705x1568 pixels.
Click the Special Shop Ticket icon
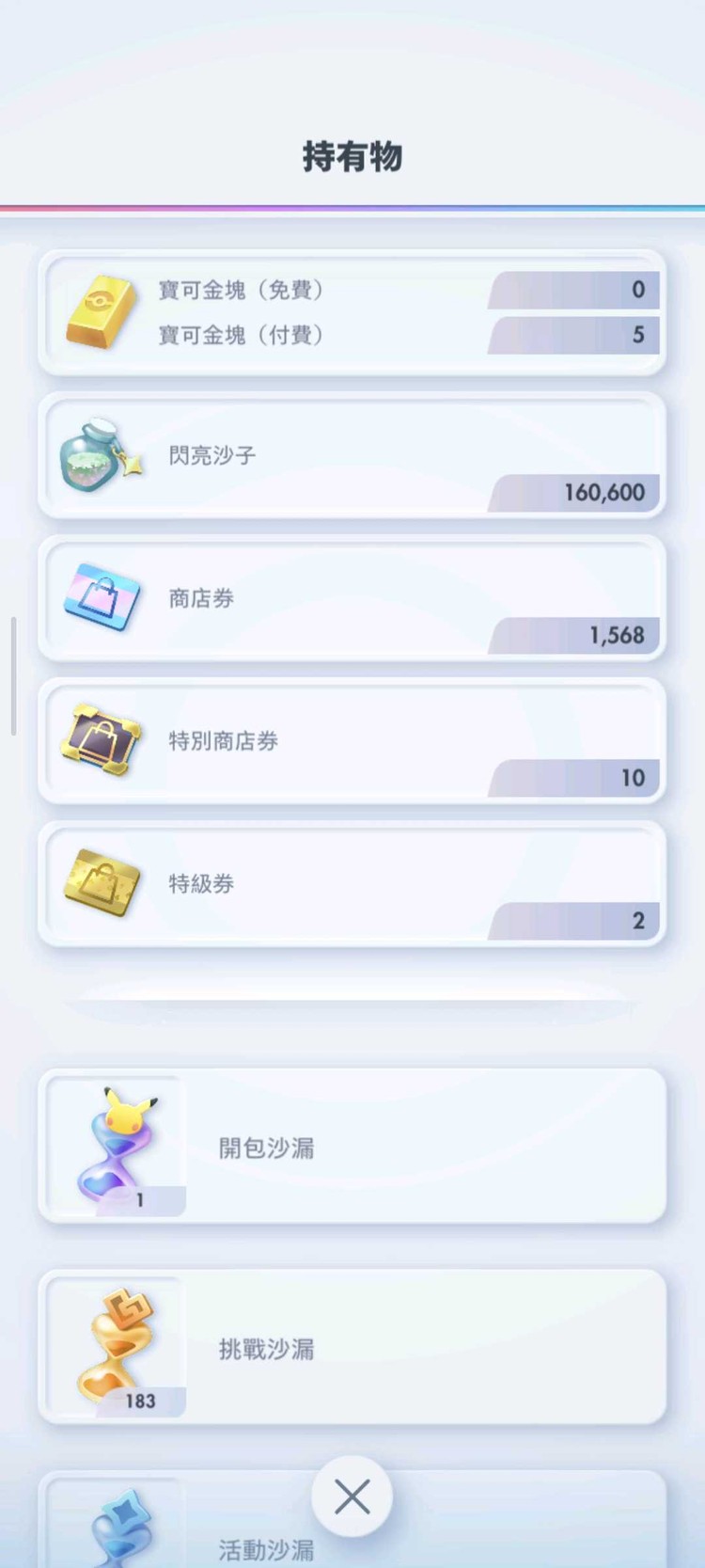tap(101, 739)
